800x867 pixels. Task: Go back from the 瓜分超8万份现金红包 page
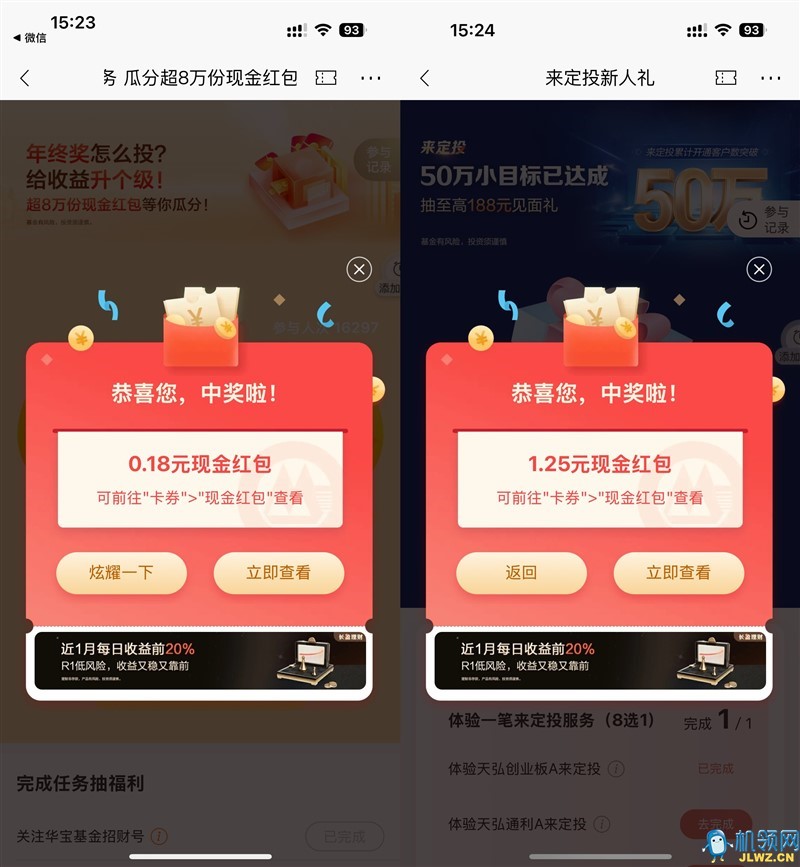click(25, 78)
